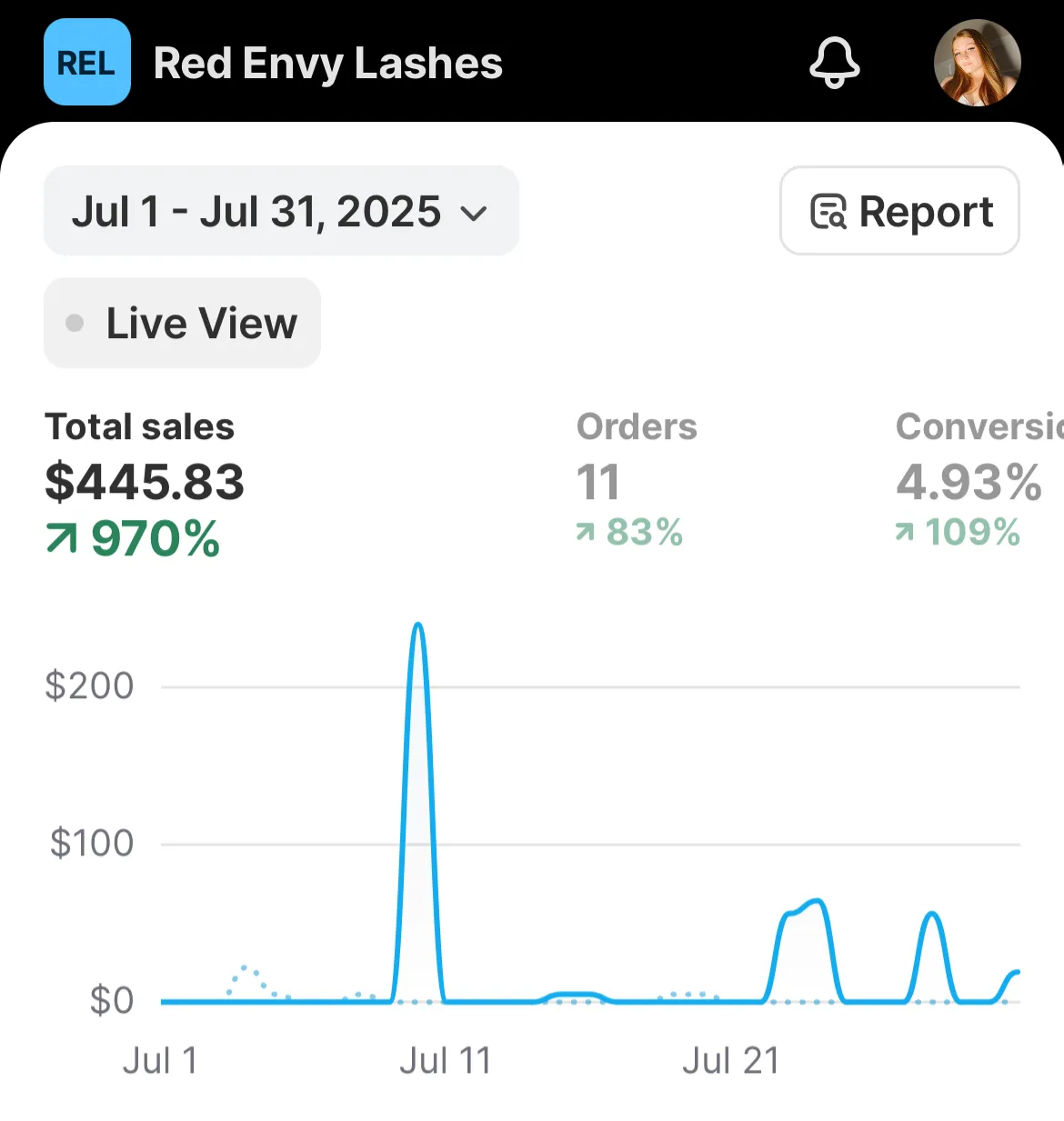Image resolution: width=1064 pixels, height=1121 pixels.
Task: Open the Red Envy Lashes store switcher
Action: coord(273,63)
